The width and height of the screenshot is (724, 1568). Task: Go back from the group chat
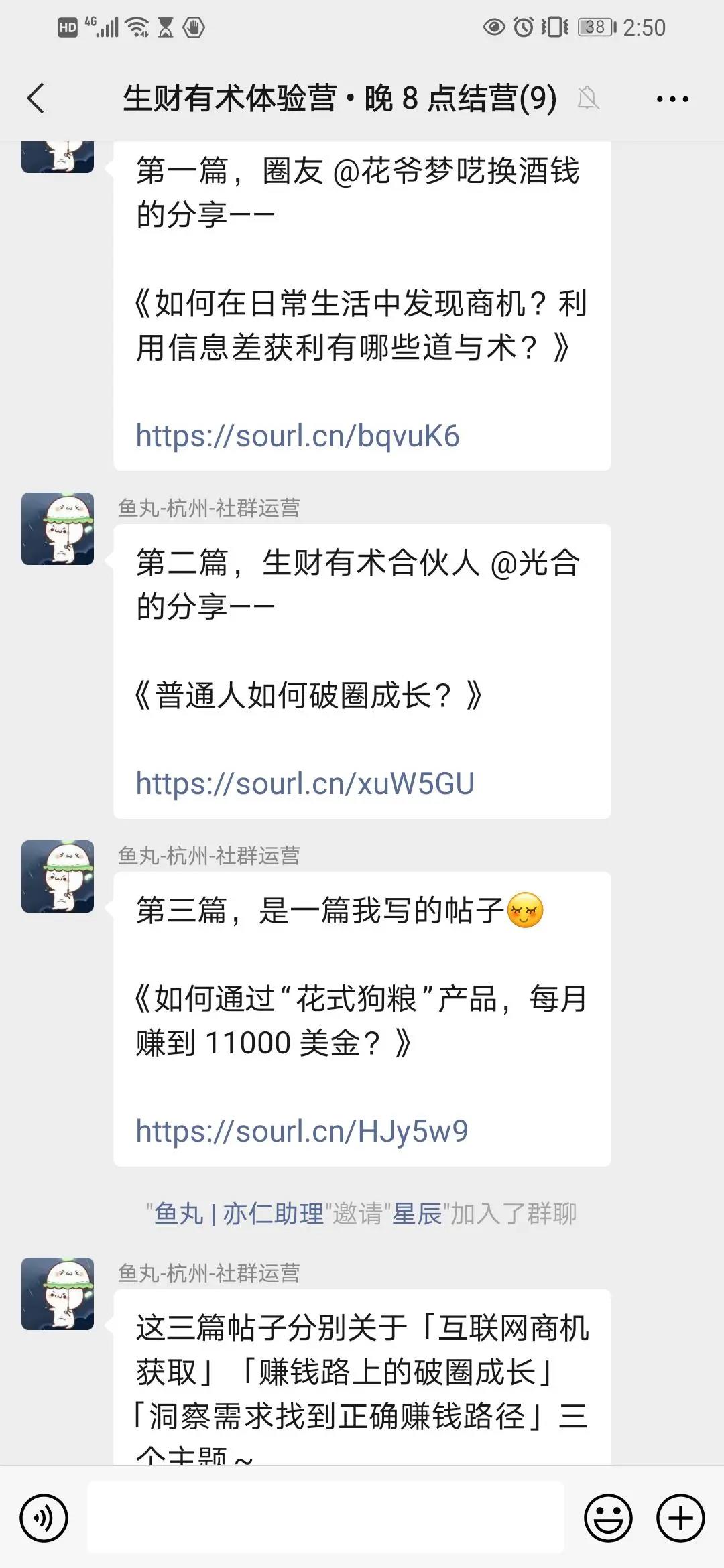pos(36,99)
